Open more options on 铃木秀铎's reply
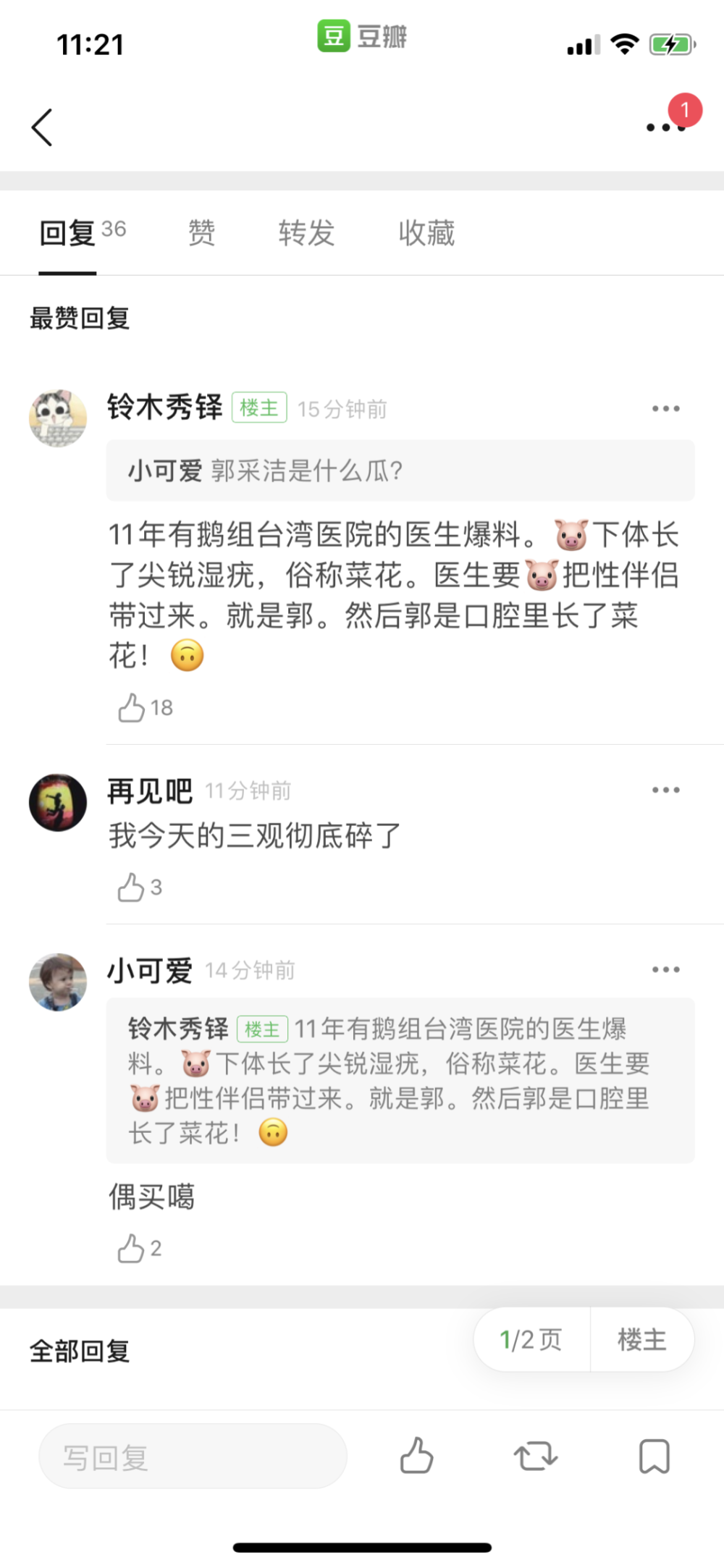This screenshot has width=724, height=1568. point(666,409)
